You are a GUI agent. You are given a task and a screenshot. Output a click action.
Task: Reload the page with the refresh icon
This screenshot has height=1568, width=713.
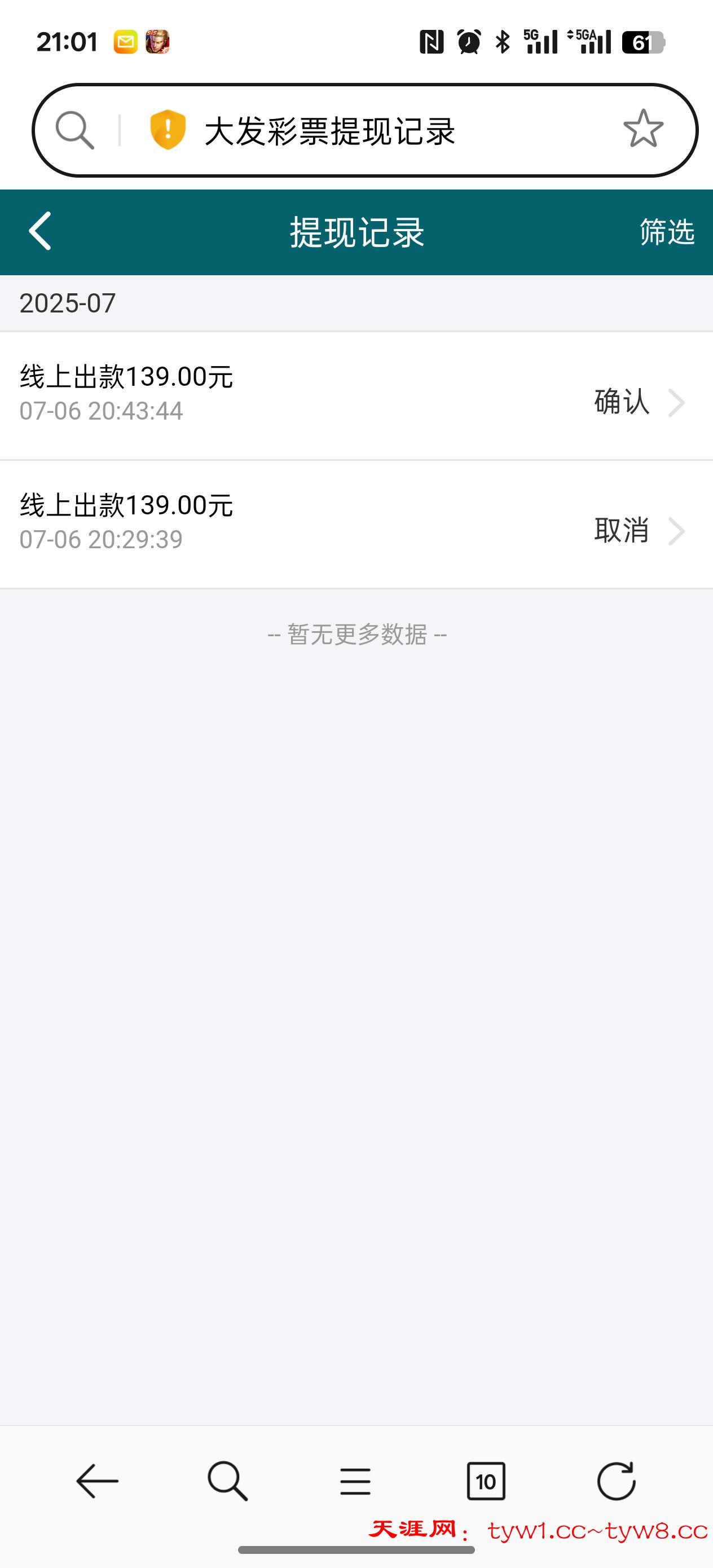[616, 1481]
